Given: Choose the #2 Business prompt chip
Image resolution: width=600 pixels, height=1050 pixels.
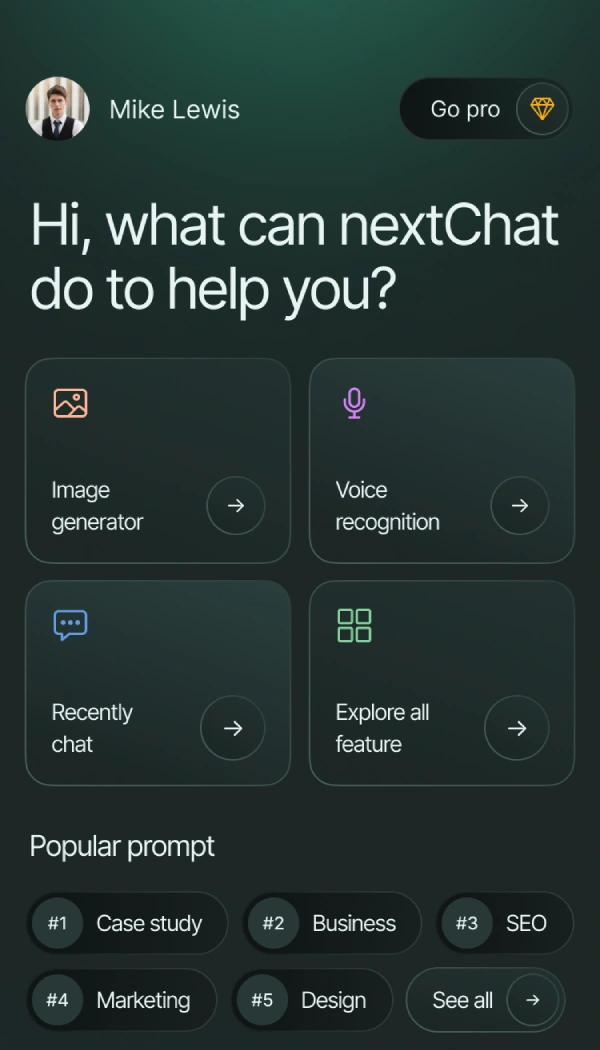Looking at the screenshot, I should tap(332, 923).
